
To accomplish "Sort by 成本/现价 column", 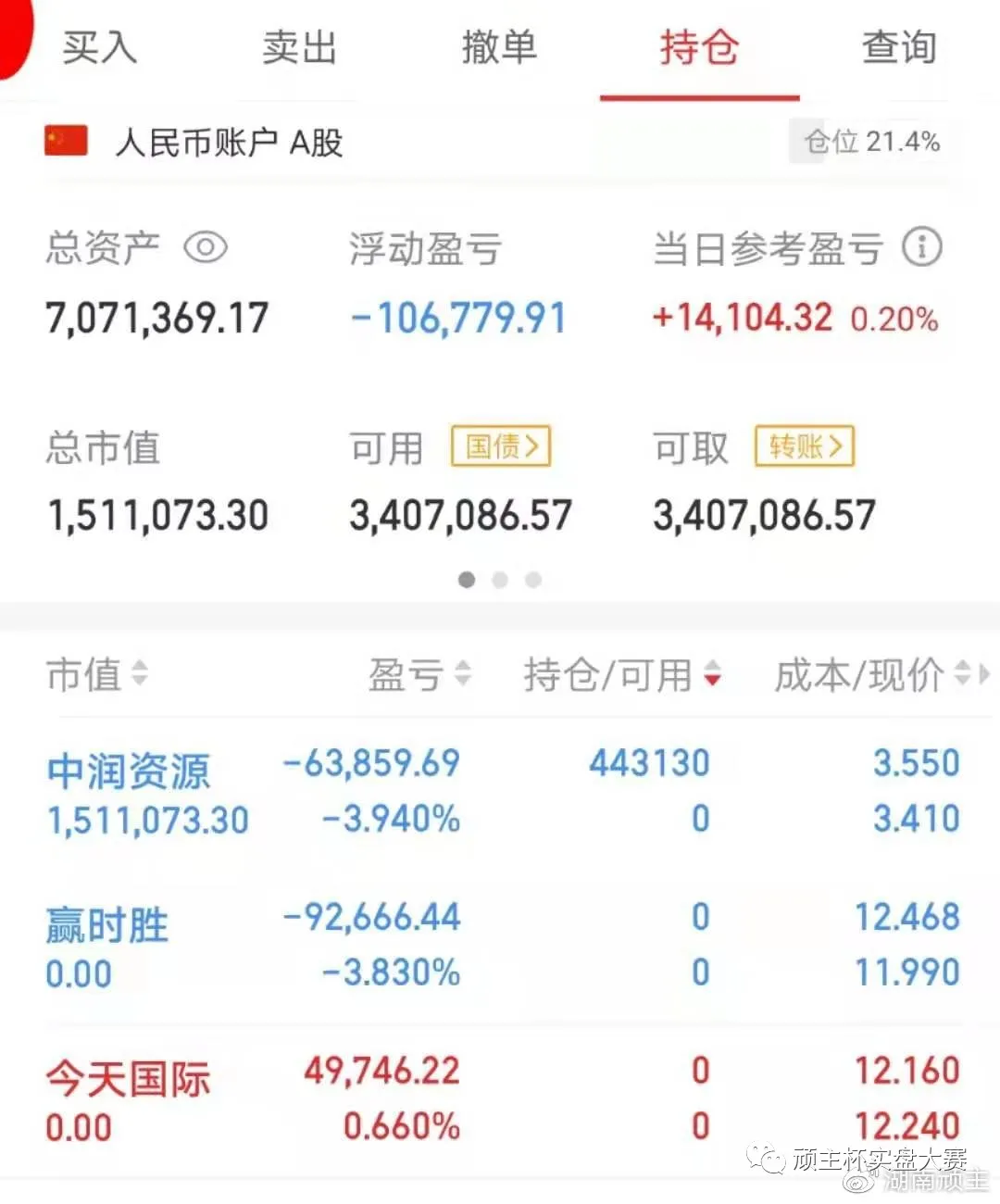I will [872, 673].
